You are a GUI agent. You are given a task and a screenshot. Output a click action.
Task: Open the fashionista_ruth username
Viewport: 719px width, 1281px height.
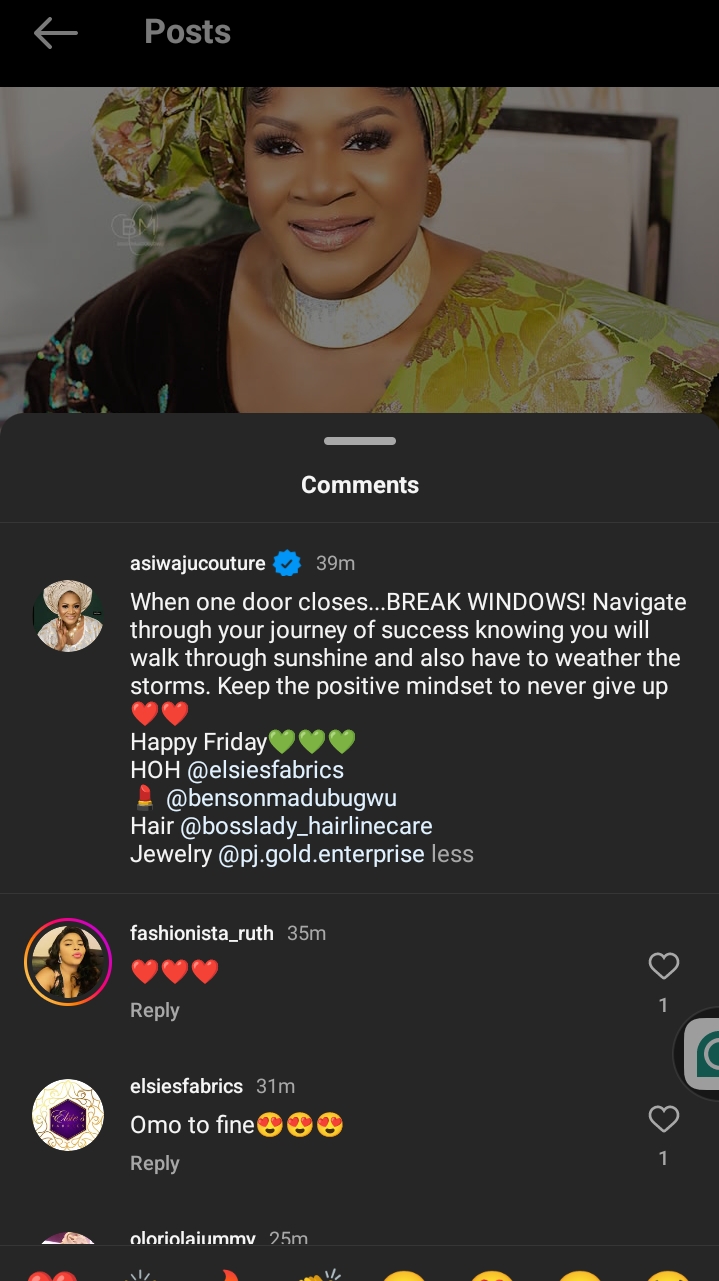pyautogui.click(x=202, y=933)
